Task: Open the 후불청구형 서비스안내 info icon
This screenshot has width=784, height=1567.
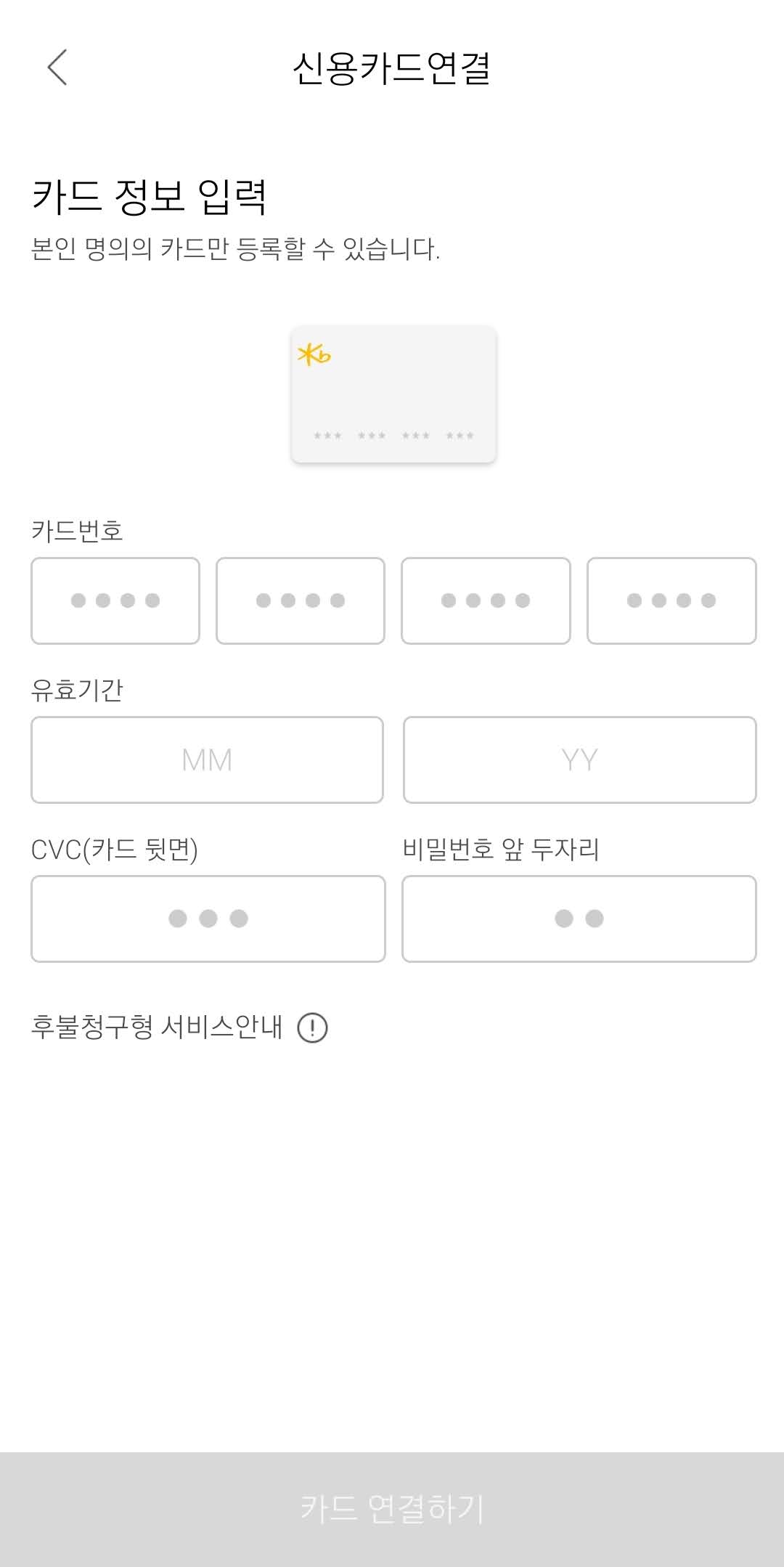Action: (x=313, y=1028)
